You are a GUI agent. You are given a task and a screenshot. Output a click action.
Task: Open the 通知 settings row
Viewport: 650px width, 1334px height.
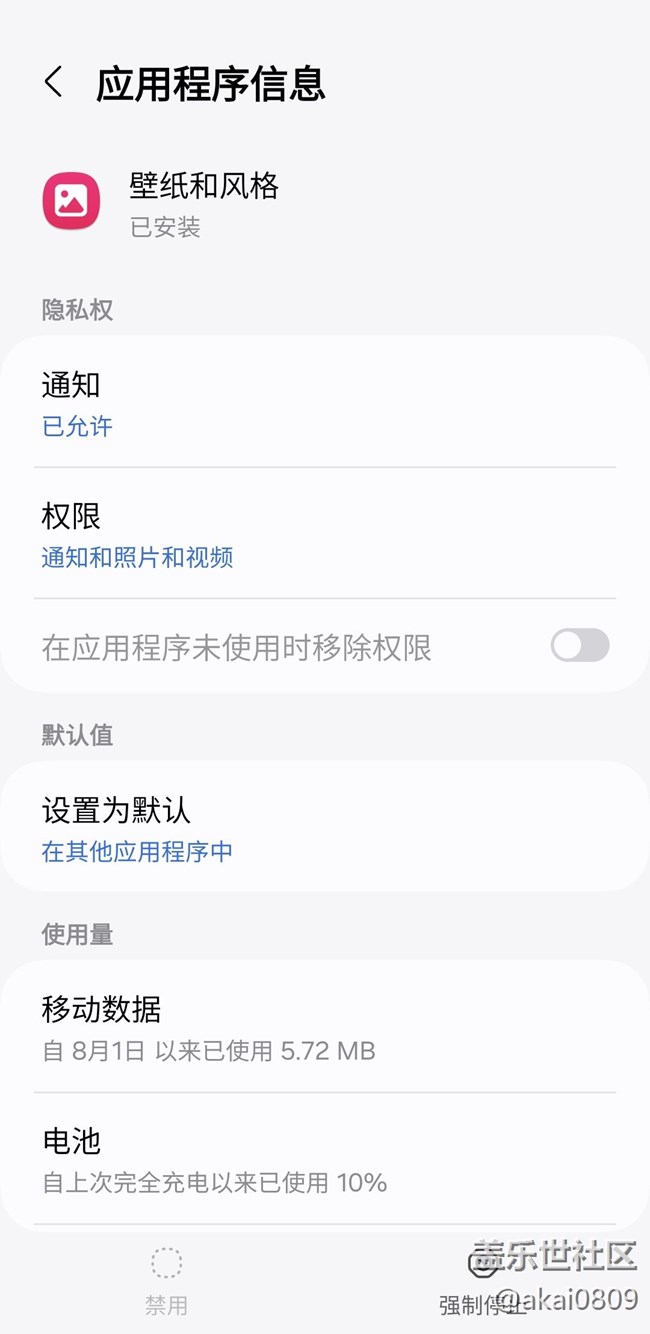coord(325,403)
